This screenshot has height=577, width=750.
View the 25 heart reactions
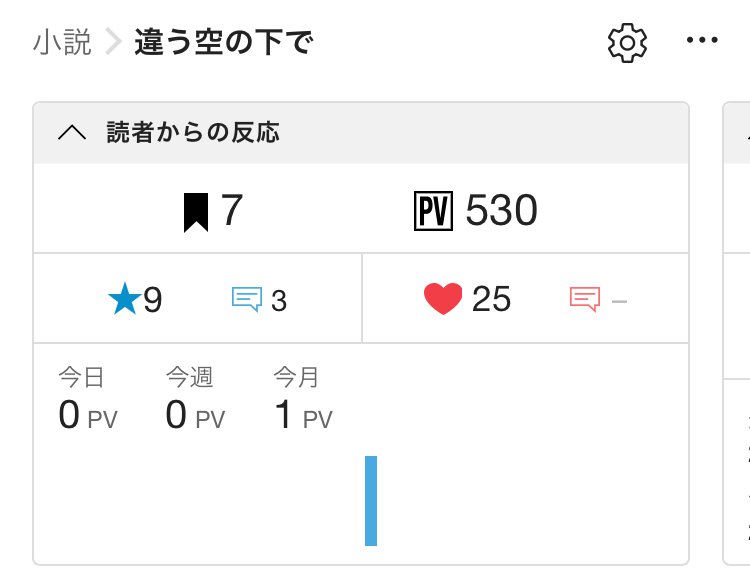pyautogui.click(x=467, y=299)
